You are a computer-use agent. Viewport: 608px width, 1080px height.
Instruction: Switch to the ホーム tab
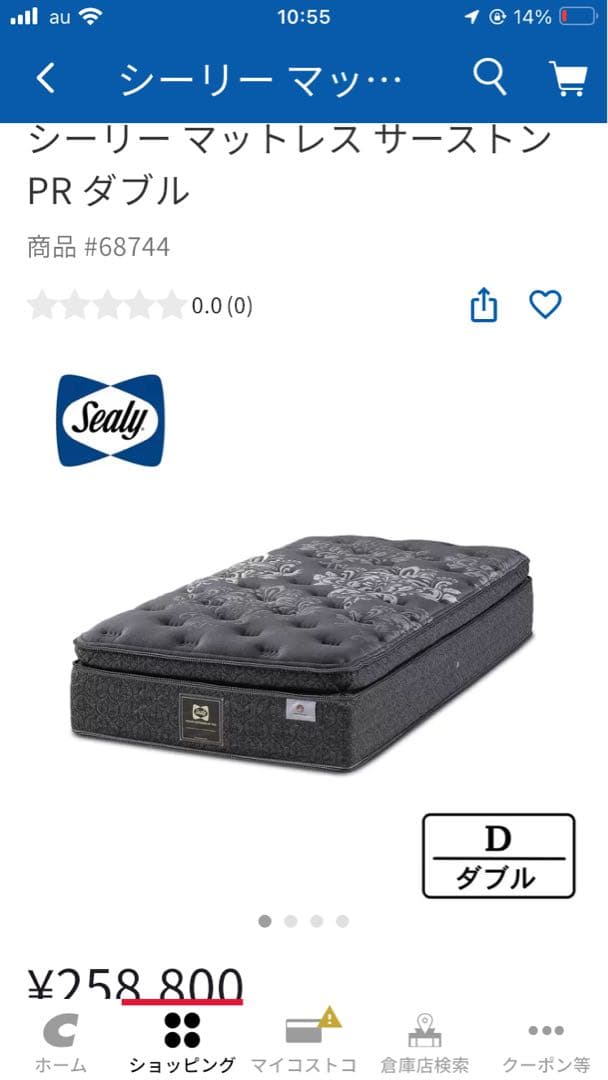coord(60,1042)
